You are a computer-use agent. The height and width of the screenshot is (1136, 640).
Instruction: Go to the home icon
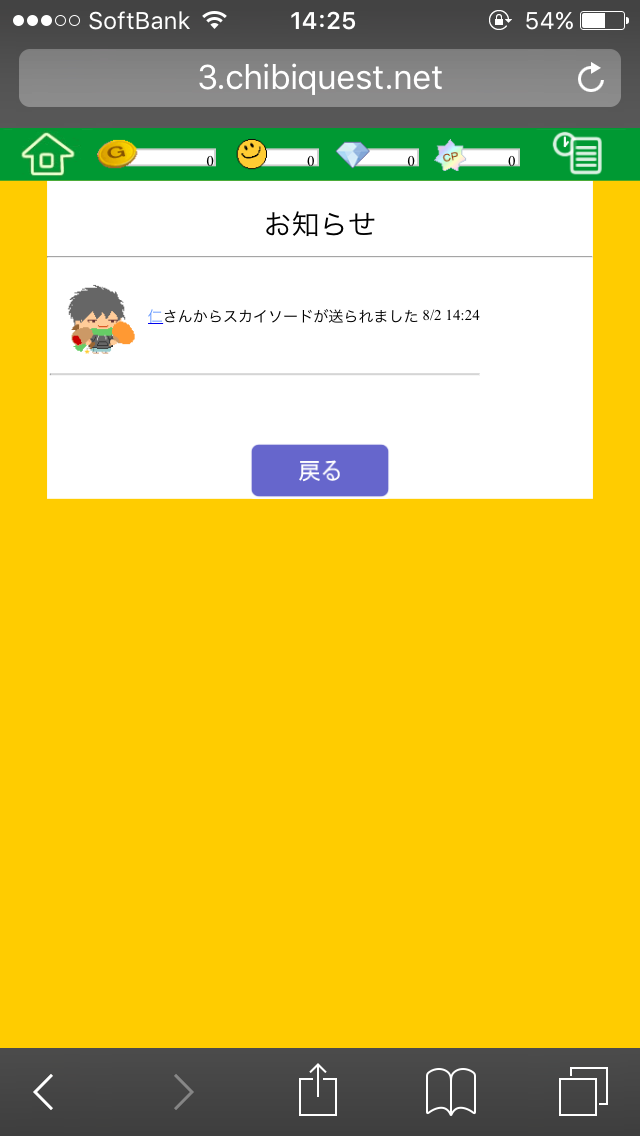48,154
